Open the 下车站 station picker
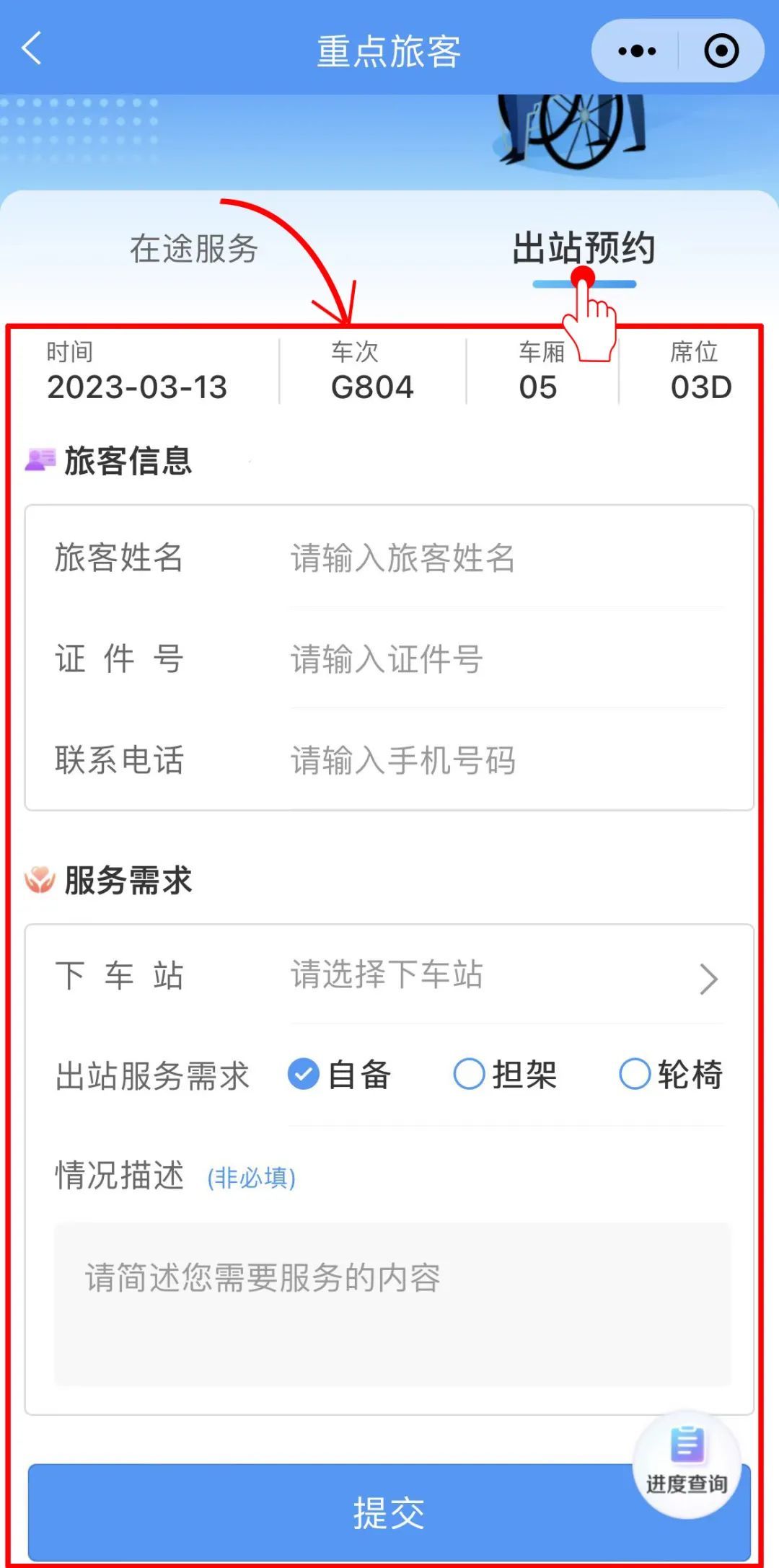The height and width of the screenshot is (1568, 779). point(505,975)
